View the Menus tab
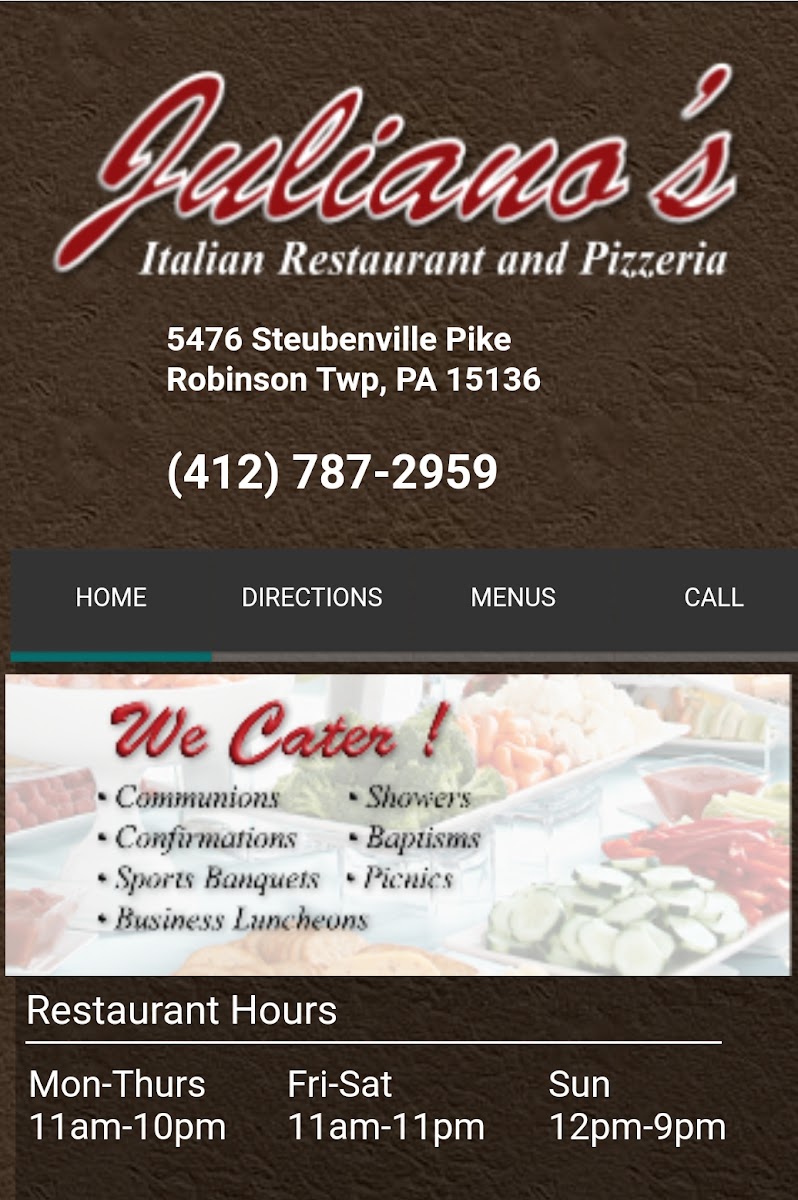 pyautogui.click(x=513, y=598)
